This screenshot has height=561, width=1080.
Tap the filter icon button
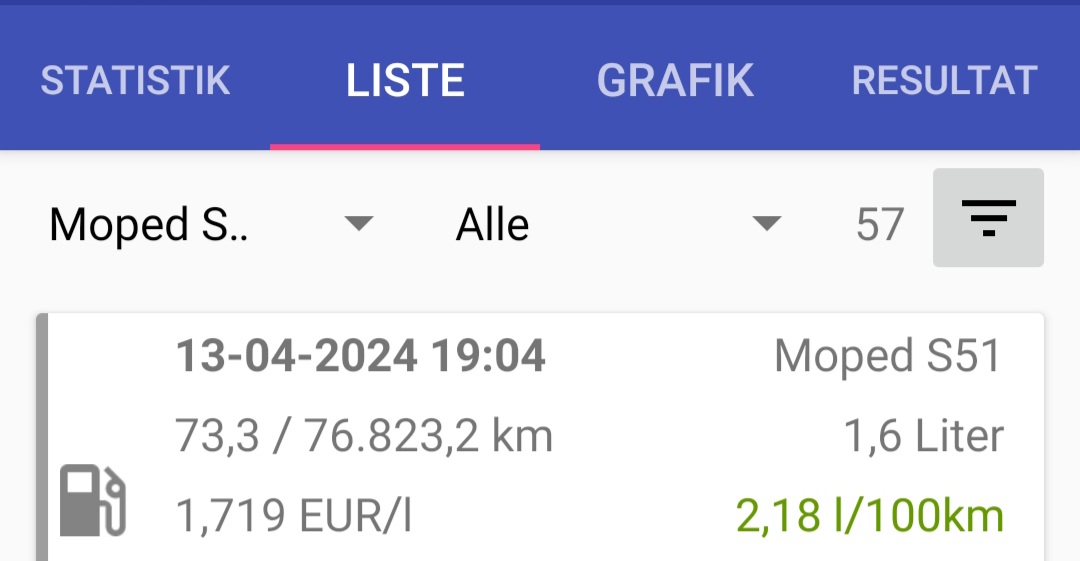[x=988, y=218]
